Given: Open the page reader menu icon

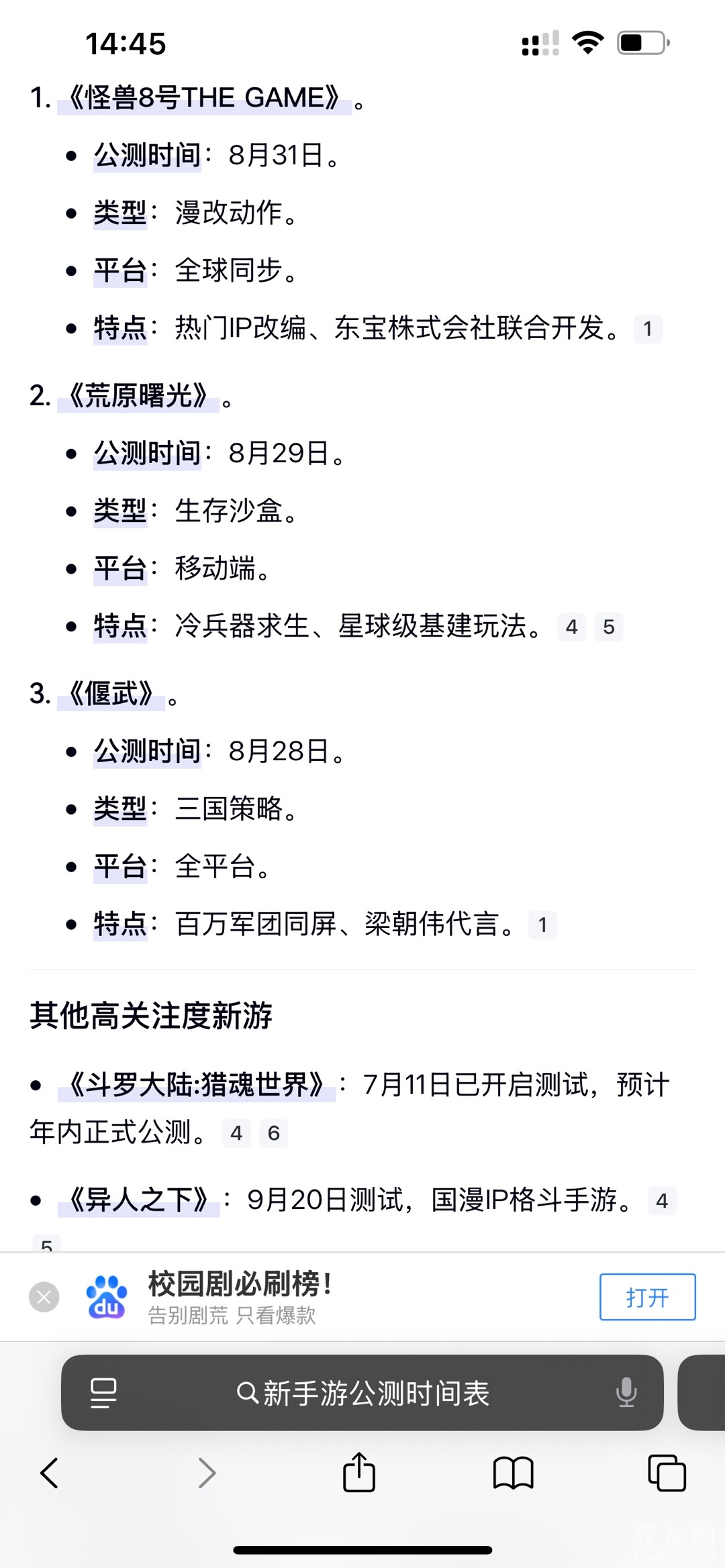Looking at the screenshot, I should click(103, 1393).
